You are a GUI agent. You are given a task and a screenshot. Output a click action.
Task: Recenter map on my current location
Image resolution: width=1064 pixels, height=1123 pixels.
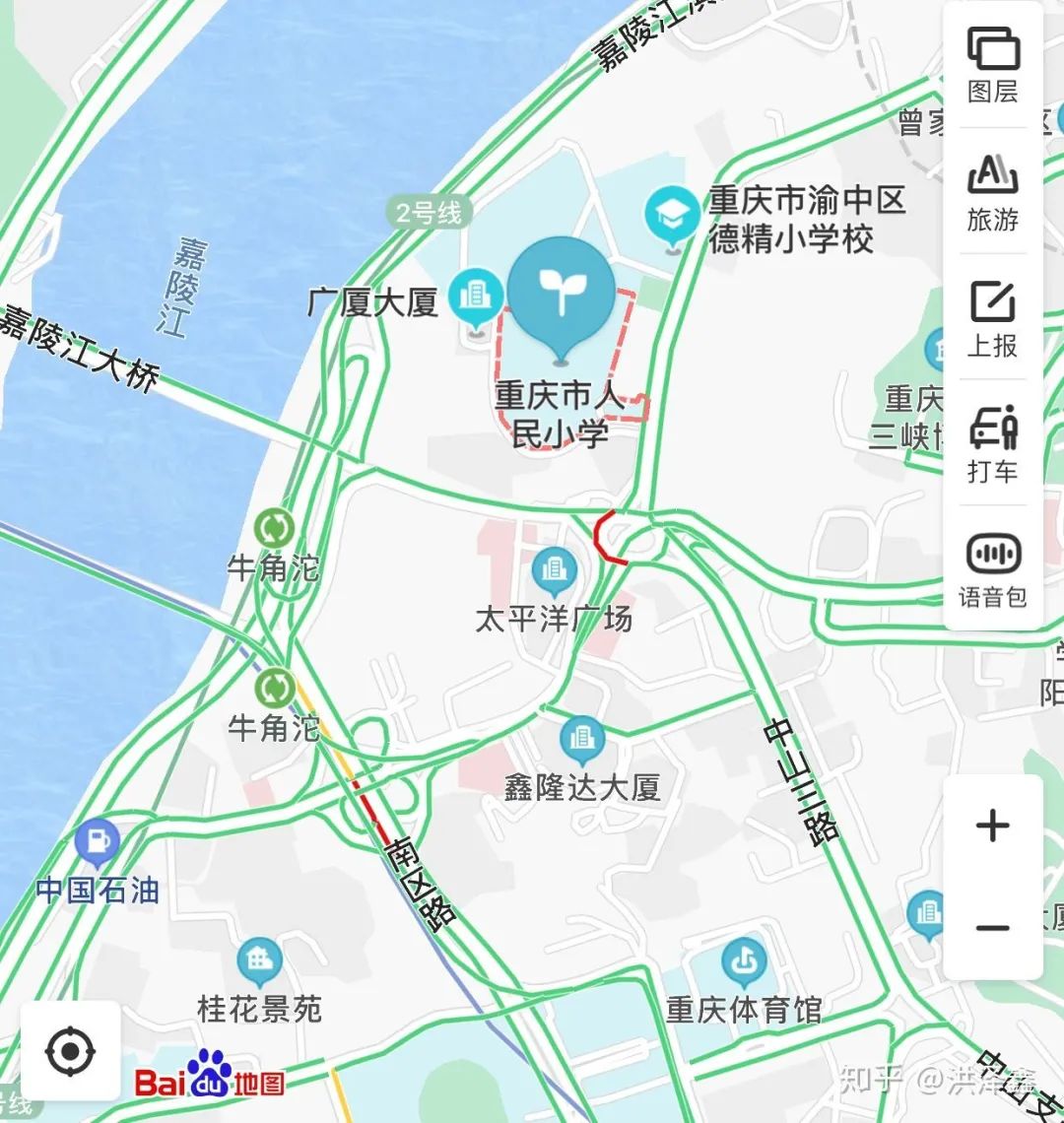(x=70, y=1051)
